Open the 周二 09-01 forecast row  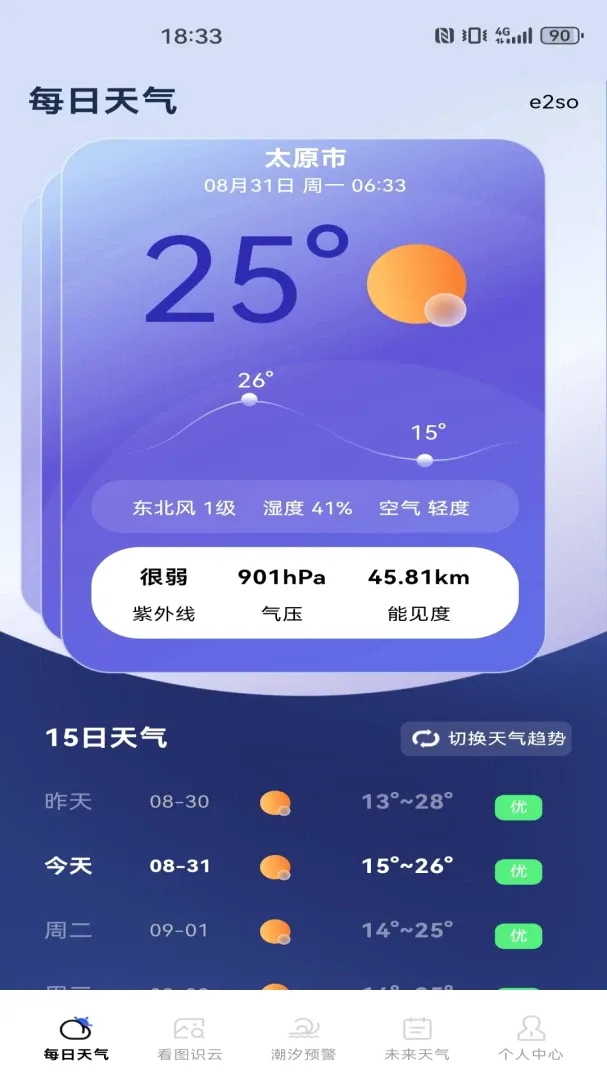click(x=303, y=931)
